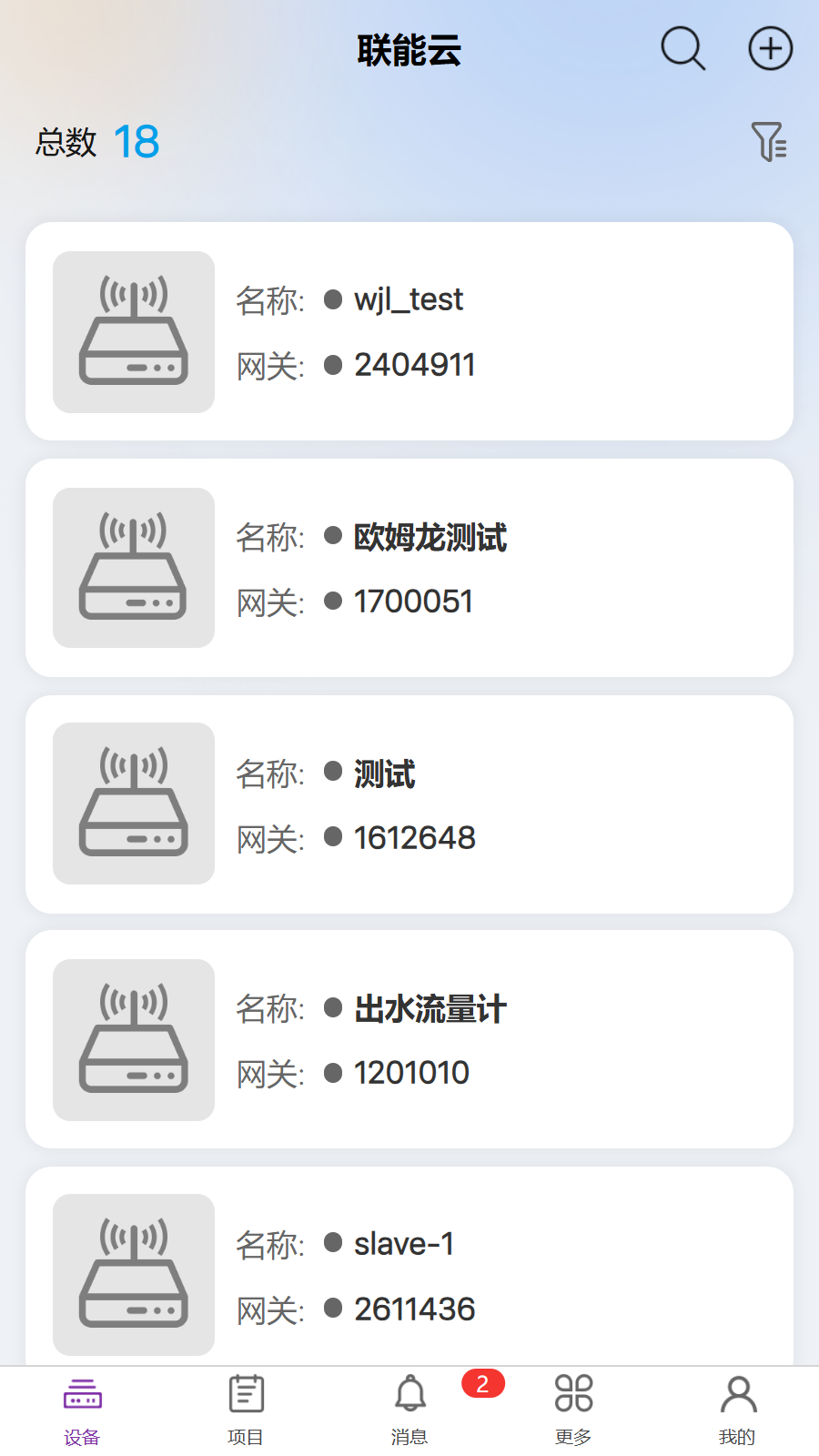Click the router icon on 欧姆龙测试 card
The width and height of the screenshot is (819, 1456).
pos(133,568)
